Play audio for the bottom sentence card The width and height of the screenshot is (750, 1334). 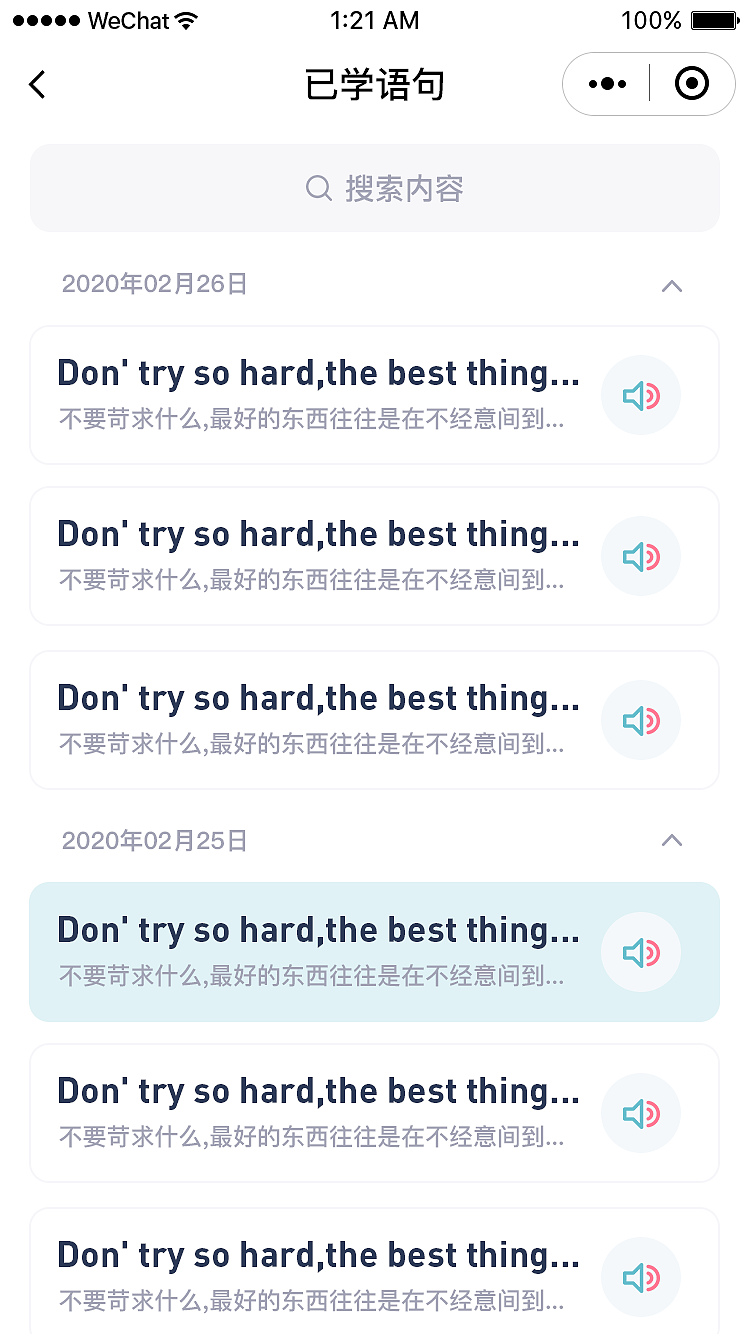pos(641,1277)
